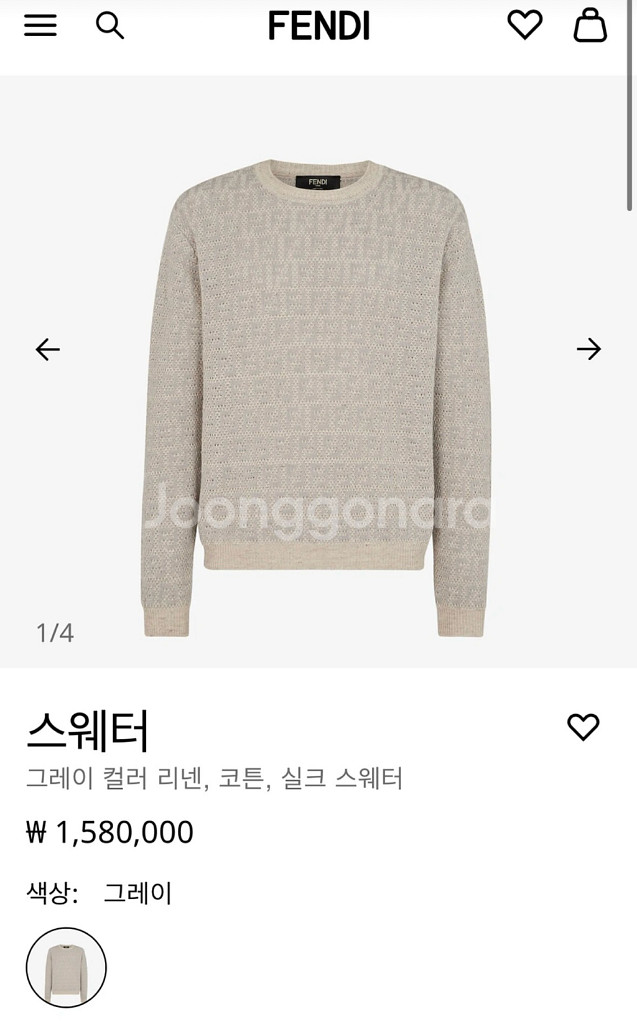This screenshot has width=637, height=1024.
Task: Open the shopping bag
Action: click(590, 25)
